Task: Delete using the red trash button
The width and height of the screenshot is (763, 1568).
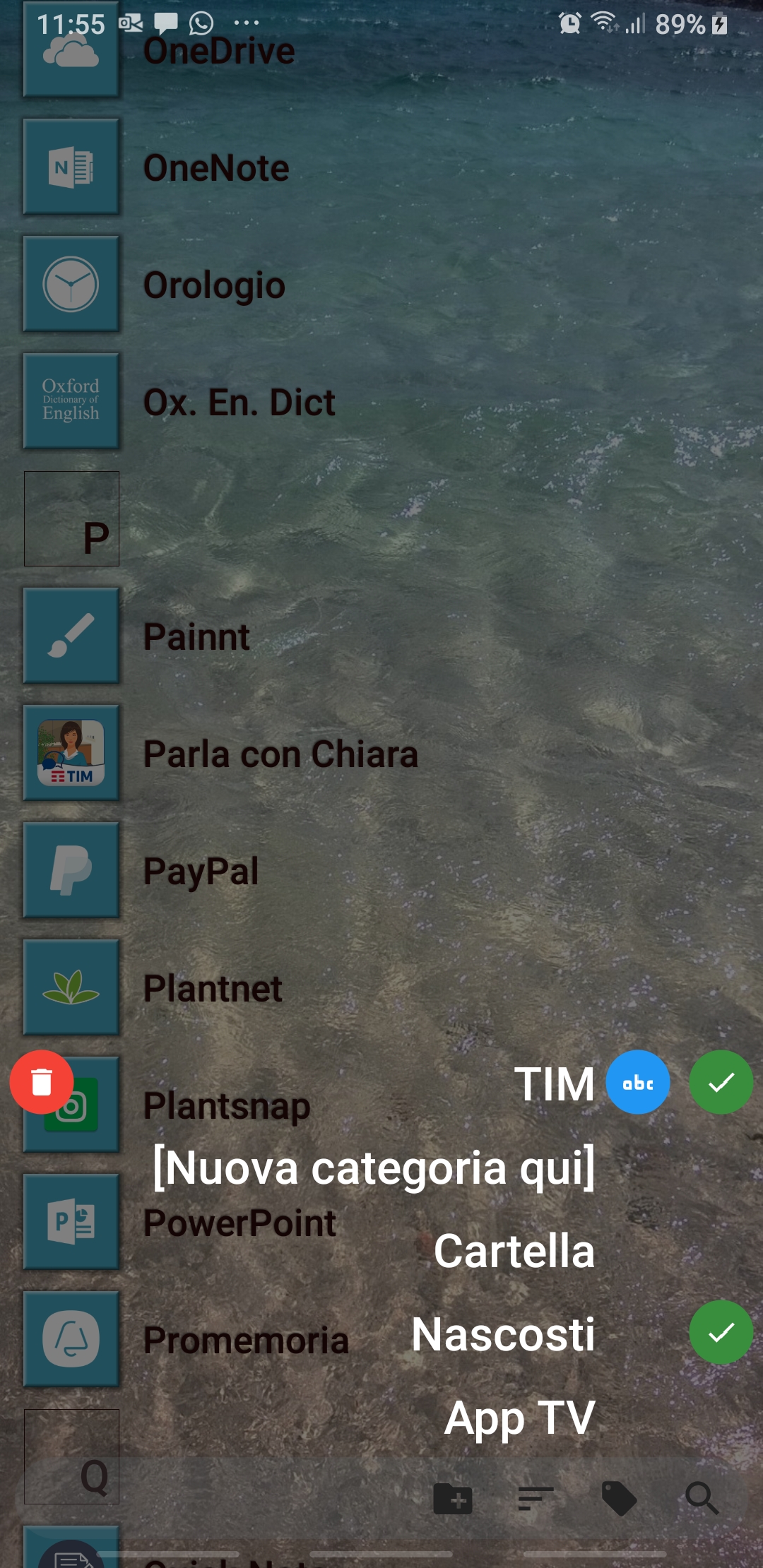Action: pyautogui.click(x=42, y=1082)
